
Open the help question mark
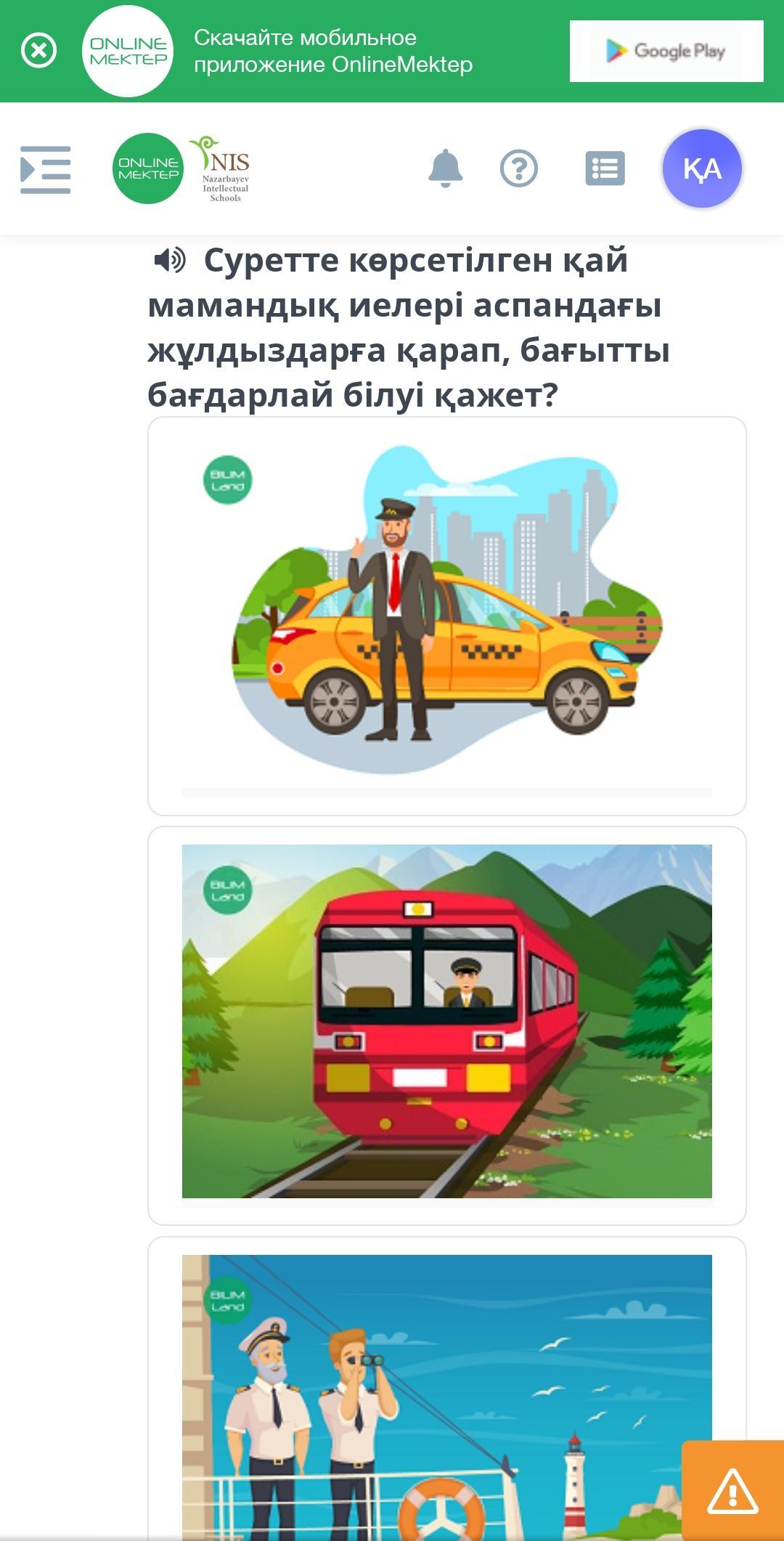pyautogui.click(x=518, y=168)
